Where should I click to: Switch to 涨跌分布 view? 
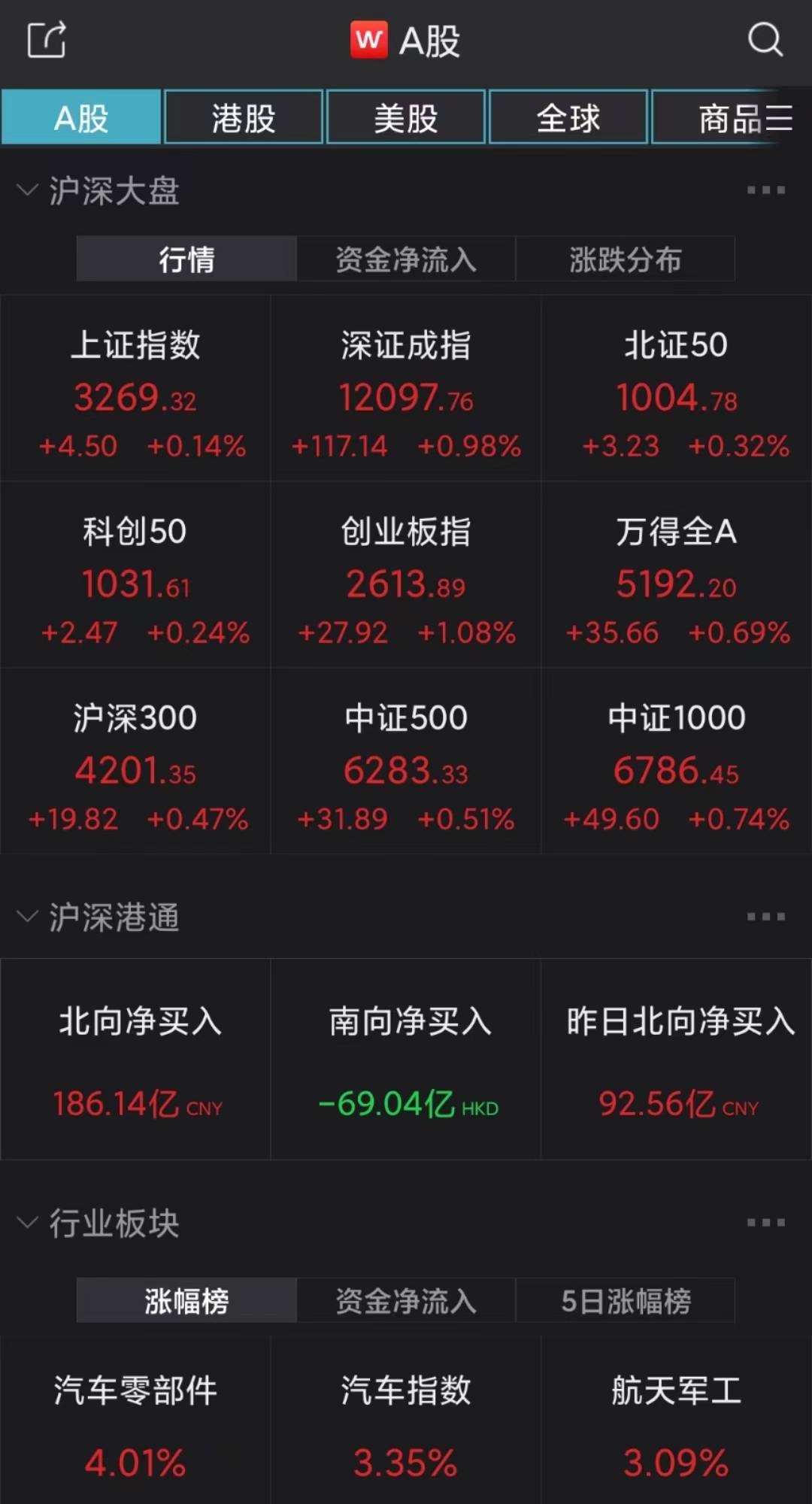pyautogui.click(x=625, y=259)
